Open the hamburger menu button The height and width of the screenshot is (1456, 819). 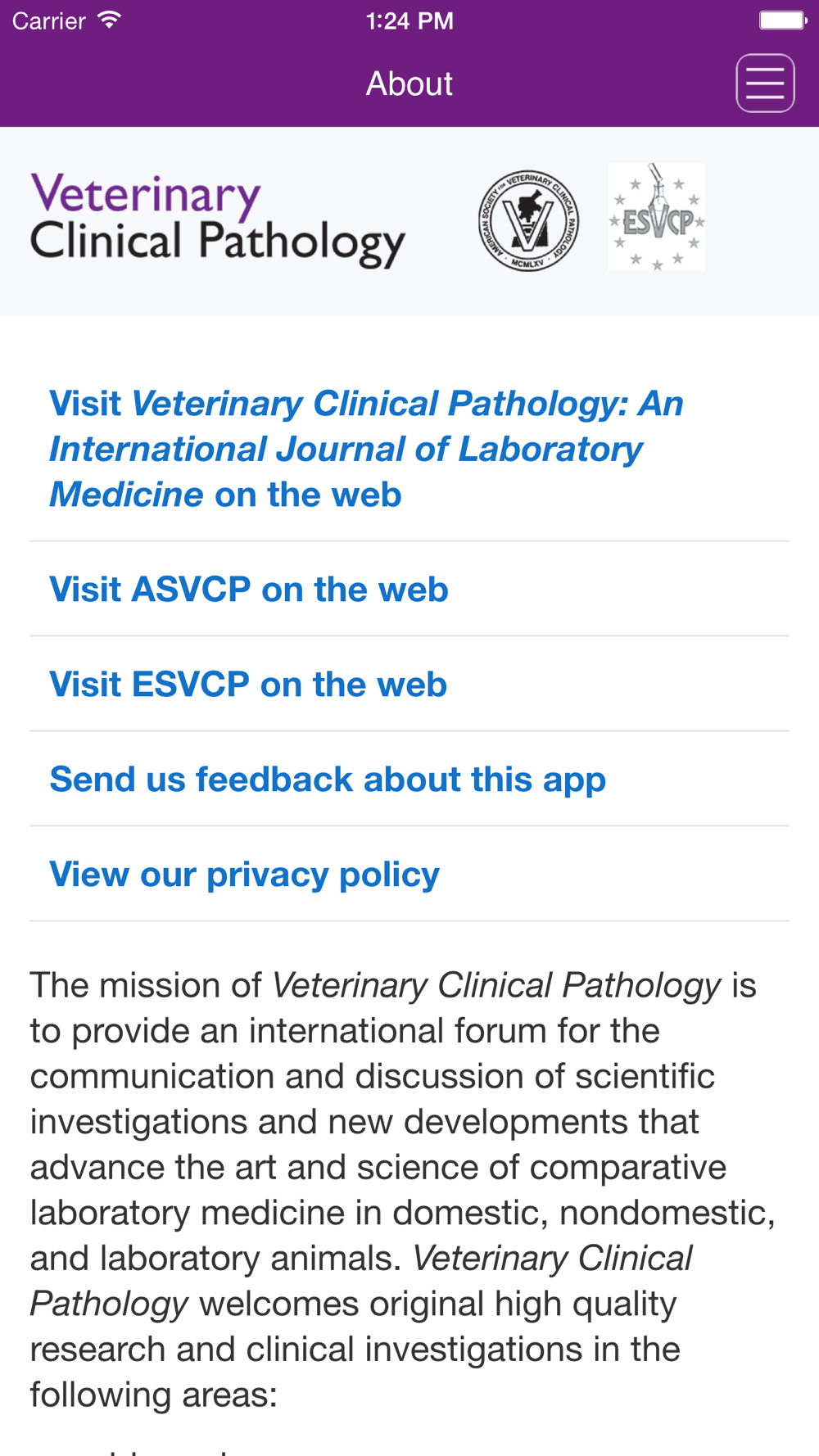tap(765, 84)
